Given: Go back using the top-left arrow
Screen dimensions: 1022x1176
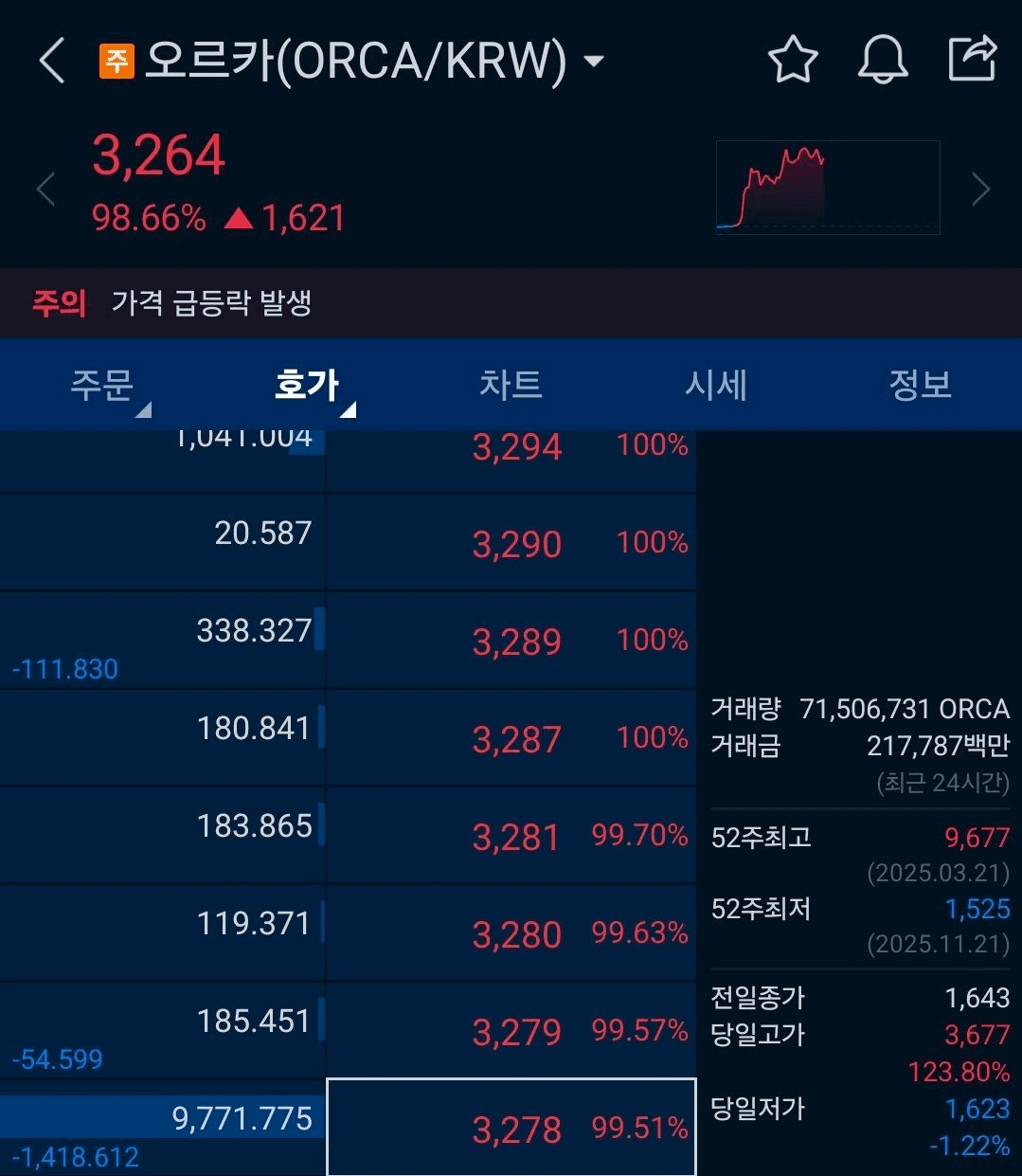Looking at the screenshot, I should [52, 62].
